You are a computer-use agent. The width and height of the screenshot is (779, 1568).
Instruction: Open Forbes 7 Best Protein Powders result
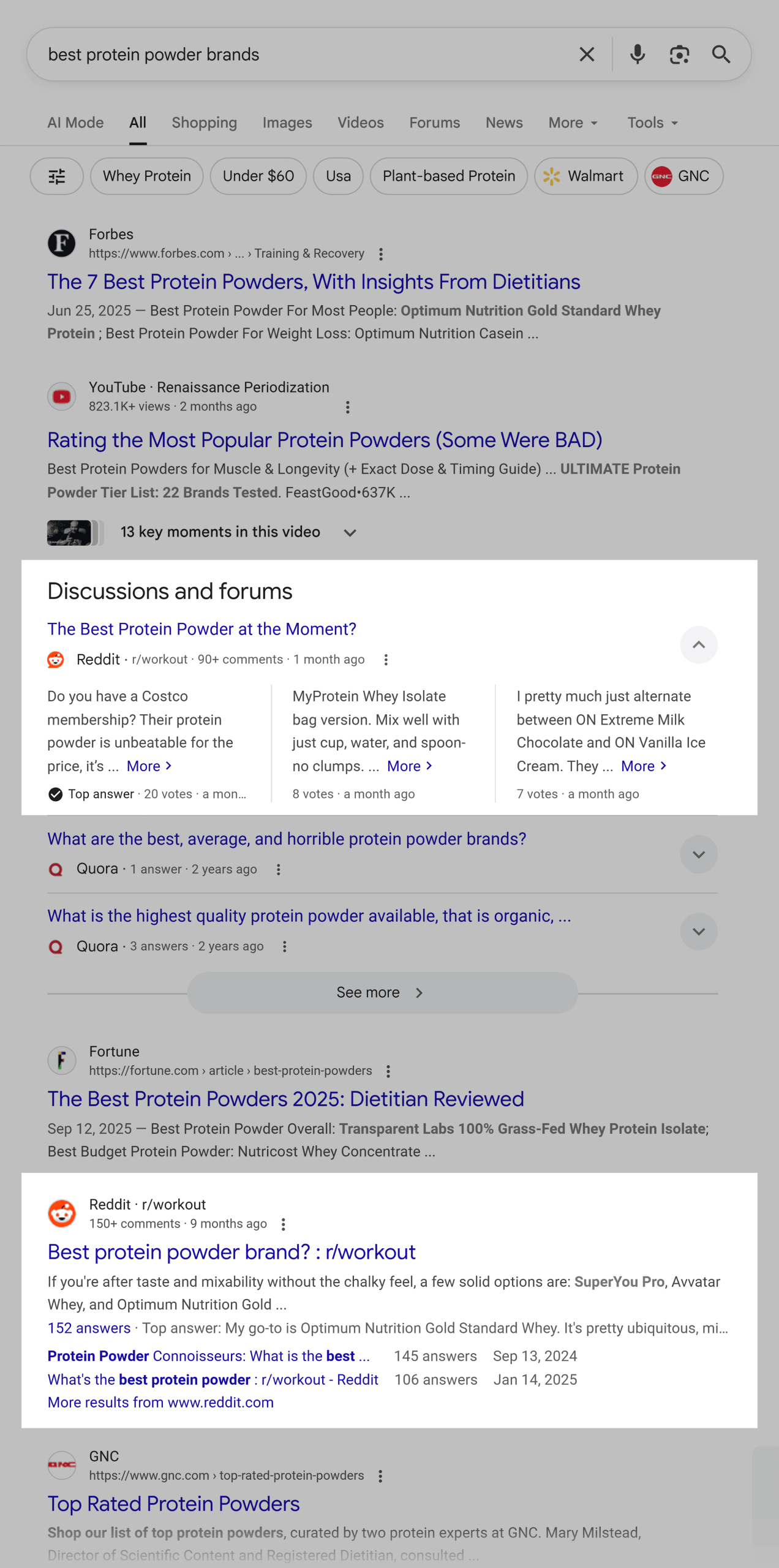pyautogui.click(x=314, y=282)
